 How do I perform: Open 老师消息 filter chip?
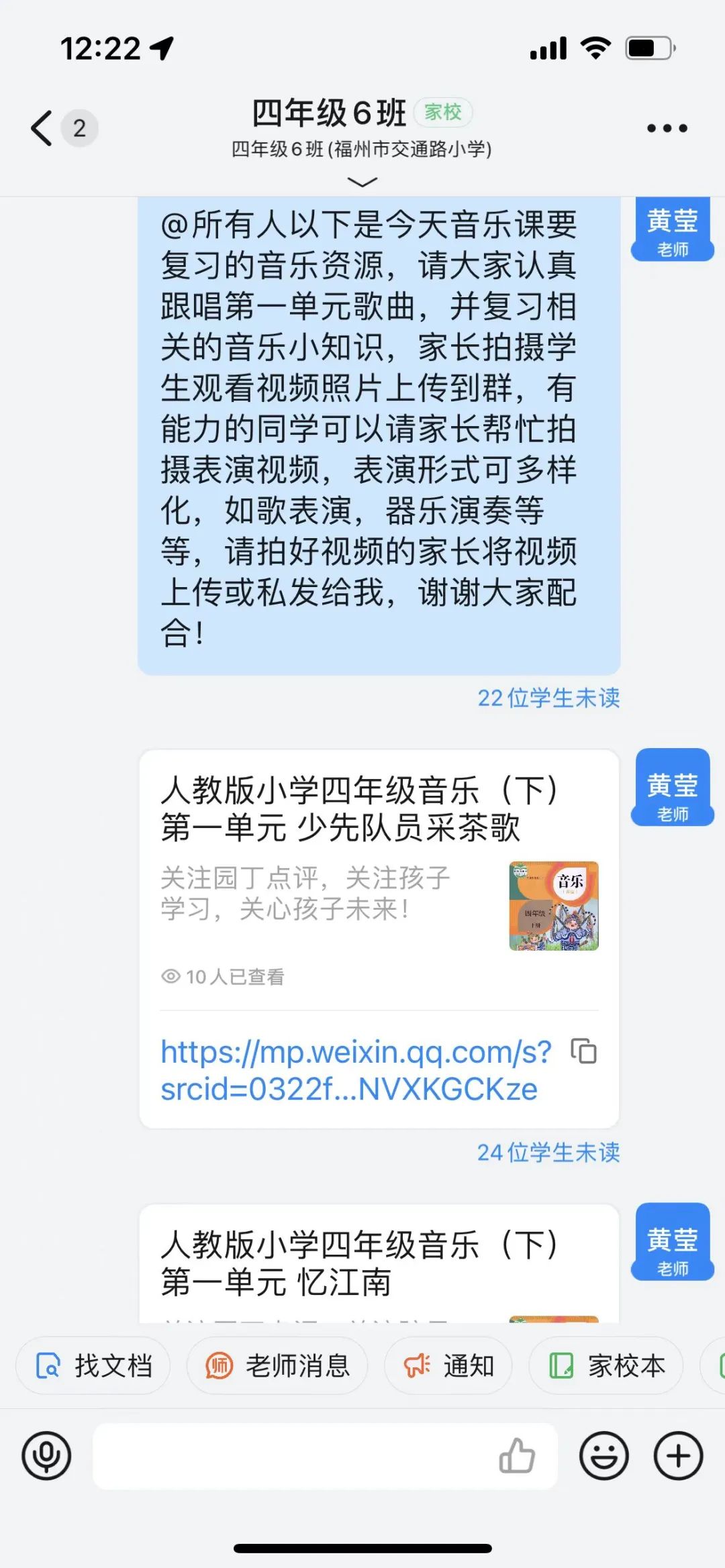pos(277,1365)
